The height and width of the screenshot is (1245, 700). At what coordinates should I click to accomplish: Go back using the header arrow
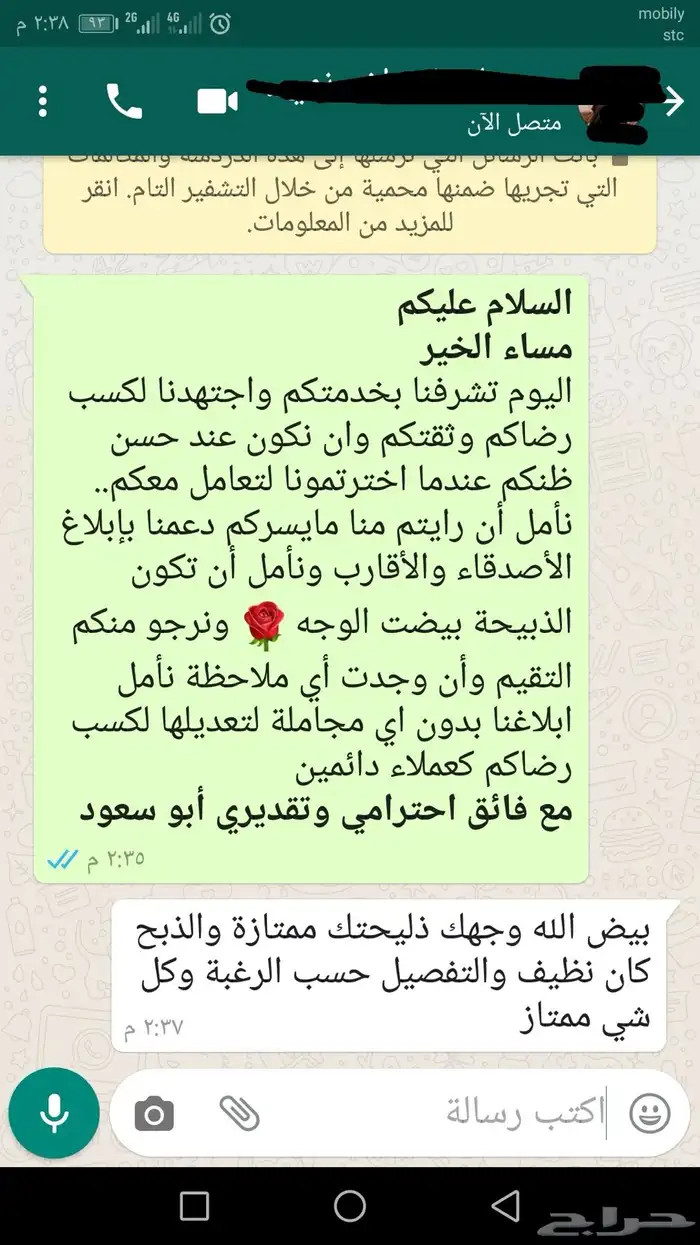tap(673, 101)
